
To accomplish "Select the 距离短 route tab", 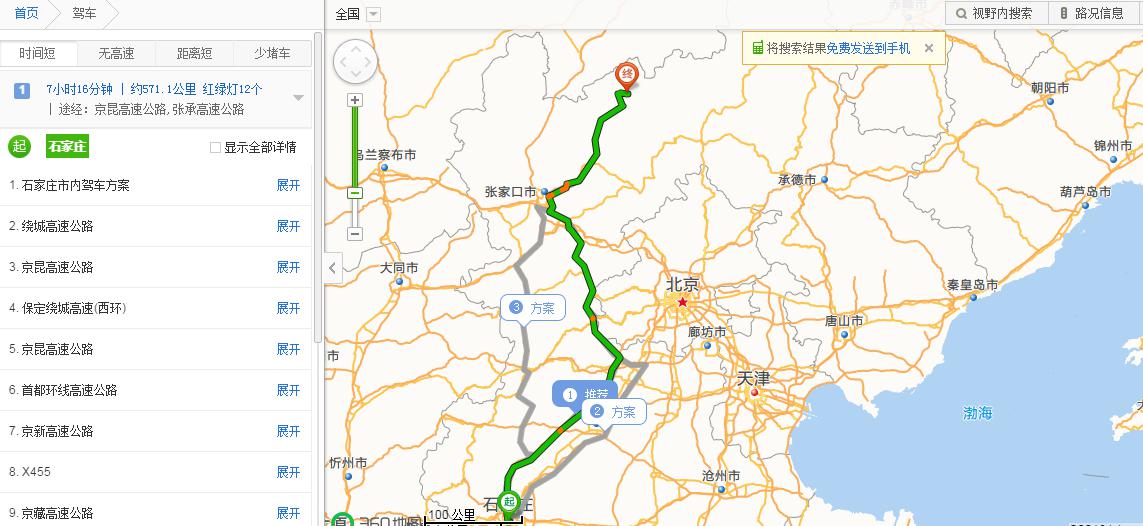I will pyautogui.click(x=194, y=54).
